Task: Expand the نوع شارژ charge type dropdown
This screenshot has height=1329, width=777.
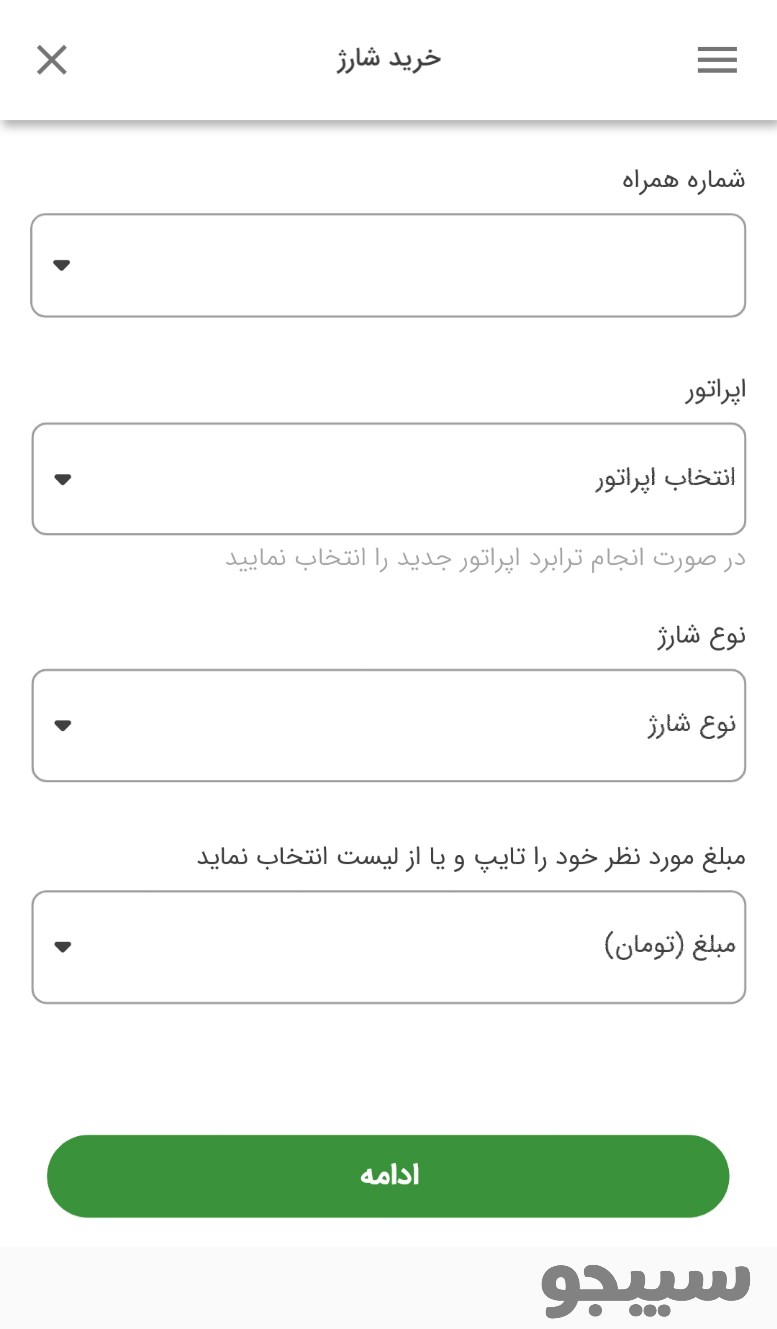Action: point(388,725)
